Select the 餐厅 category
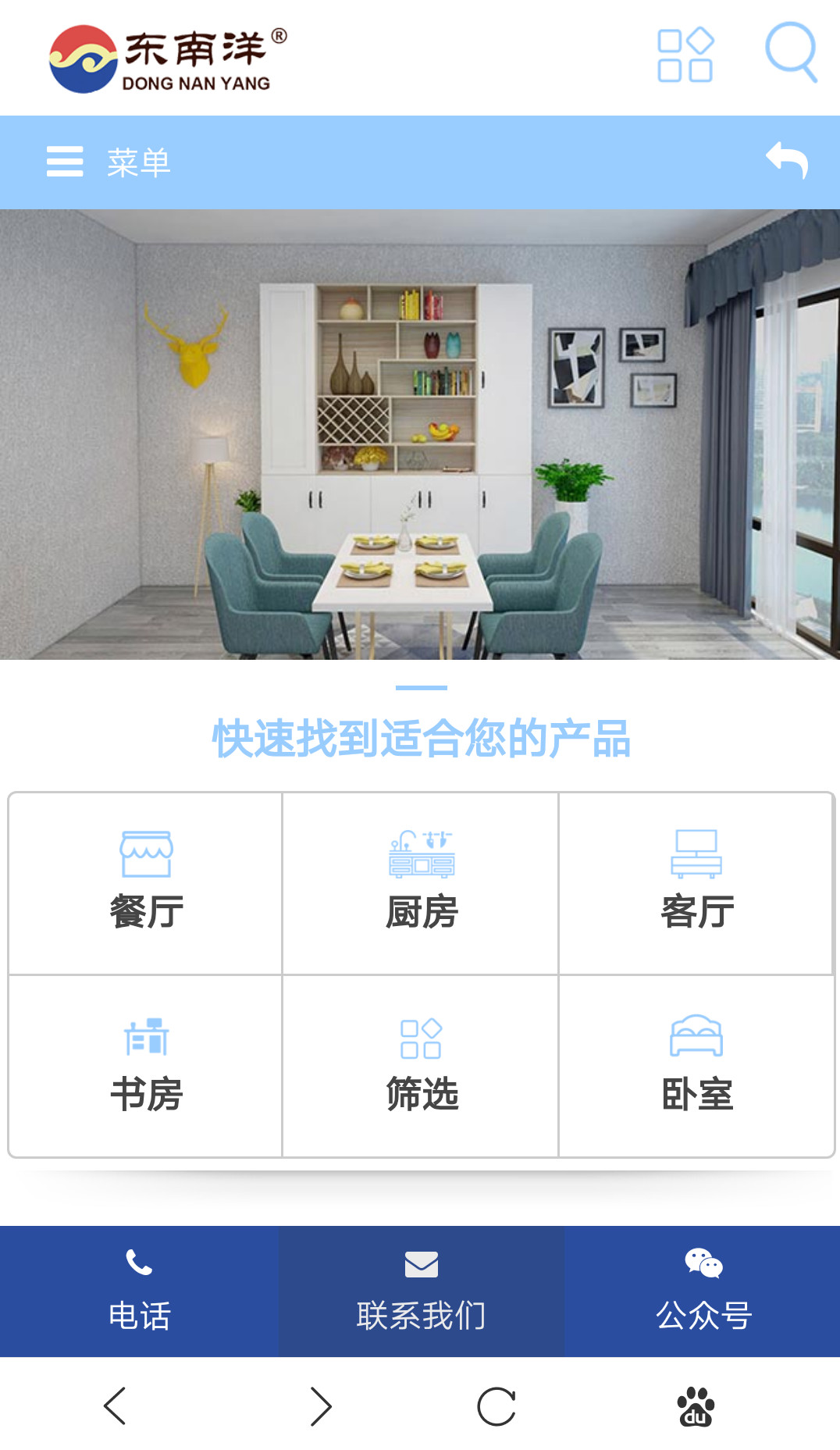The height and width of the screenshot is (1450, 840). tap(146, 883)
